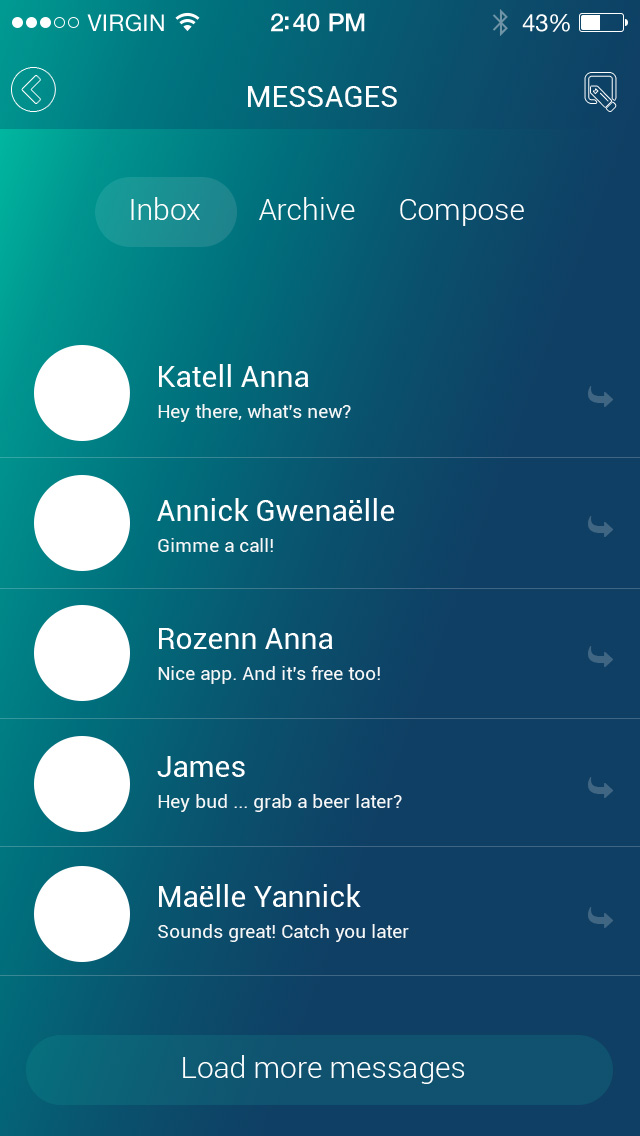The height and width of the screenshot is (1136, 640).
Task: Reply to Rozenn Anna via arrow icon
Action: coord(601,657)
